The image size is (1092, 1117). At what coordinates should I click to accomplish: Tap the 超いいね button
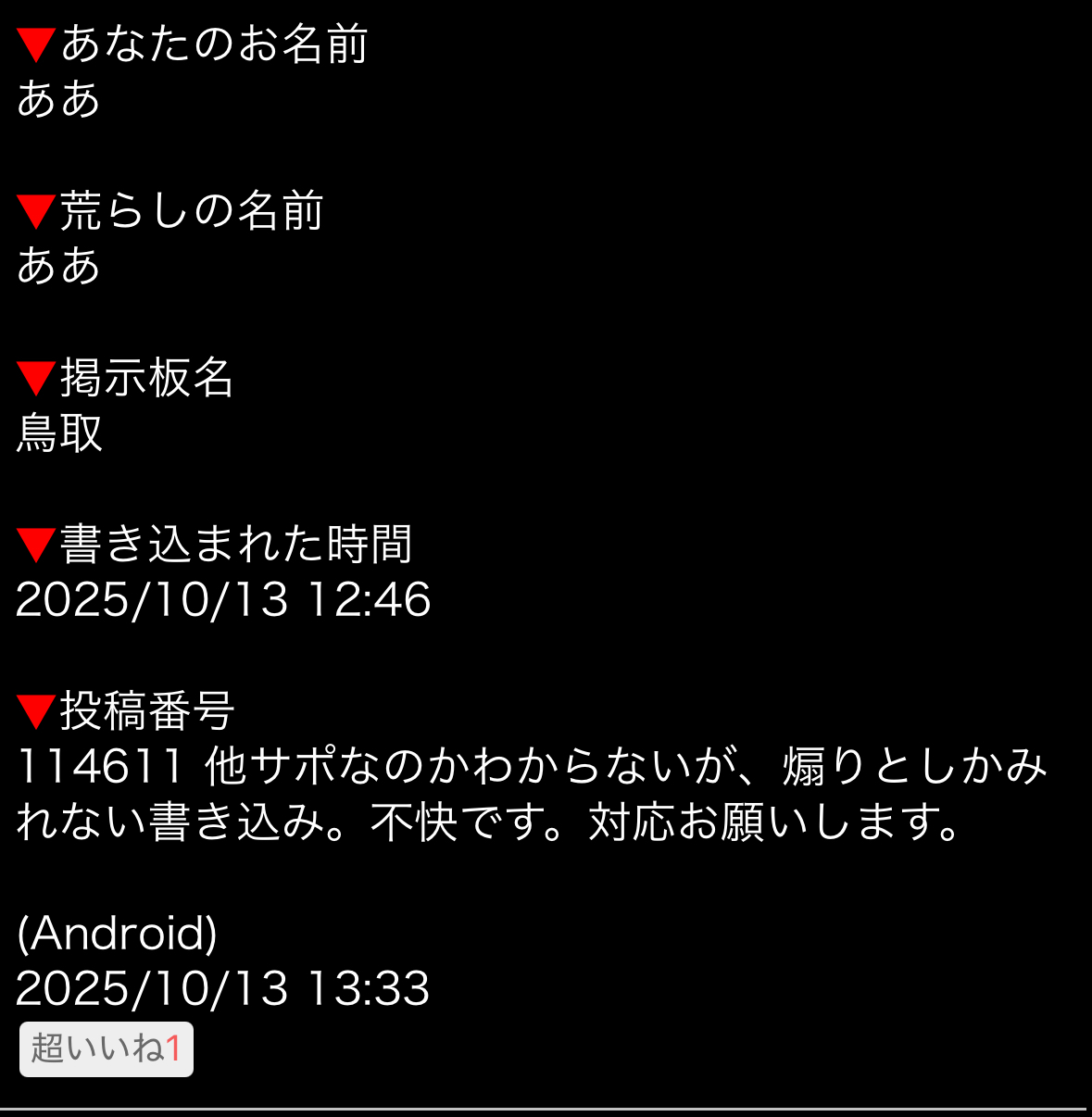pos(106,1048)
